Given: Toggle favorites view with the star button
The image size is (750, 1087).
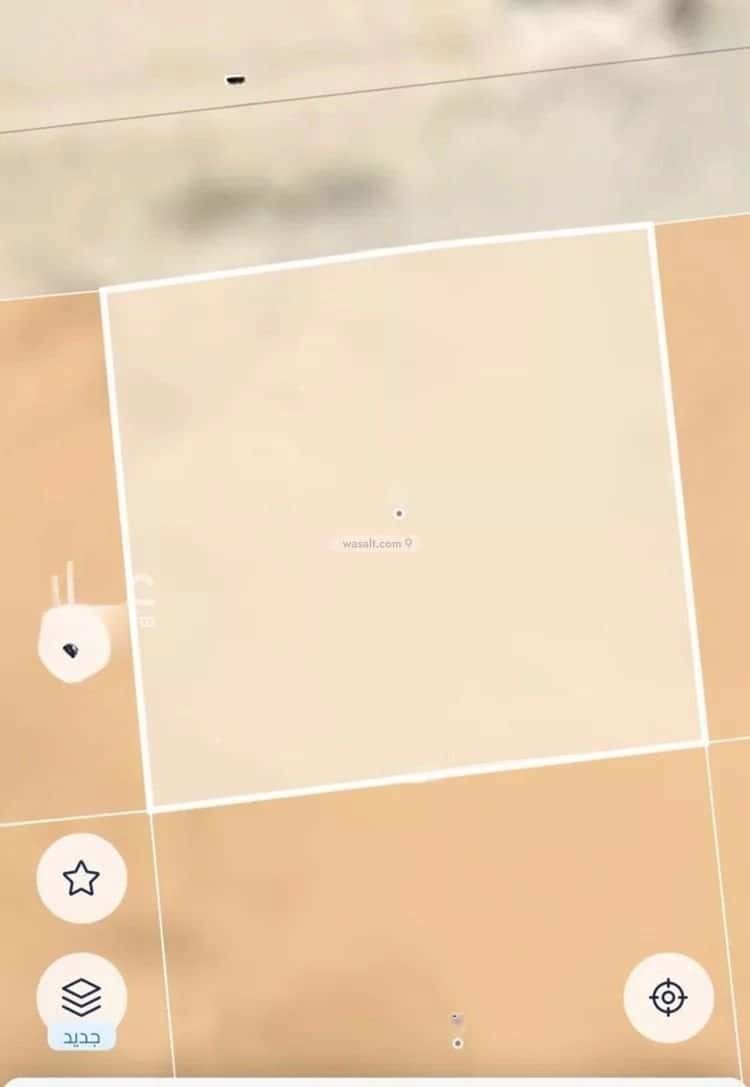Looking at the screenshot, I should click(x=82, y=876).
